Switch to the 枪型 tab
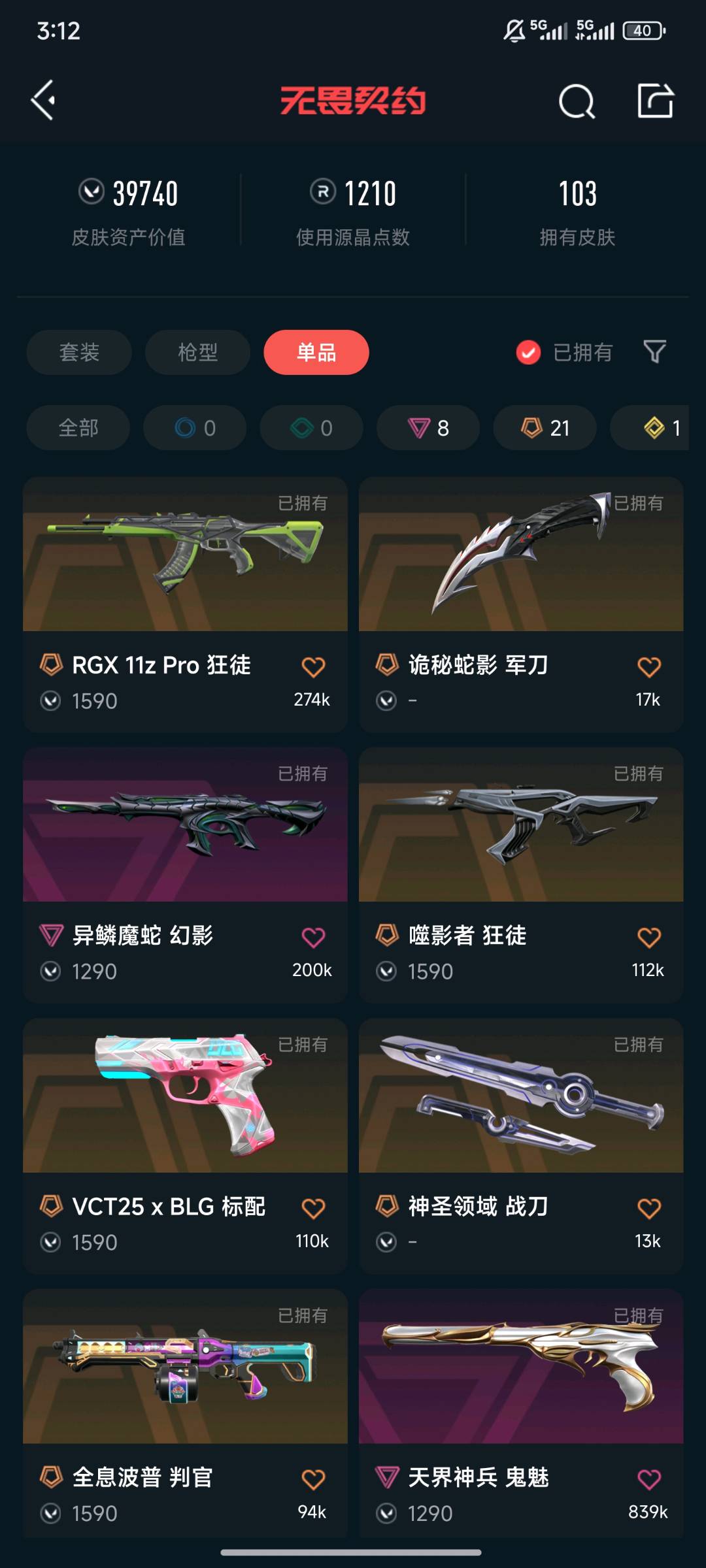 197,352
